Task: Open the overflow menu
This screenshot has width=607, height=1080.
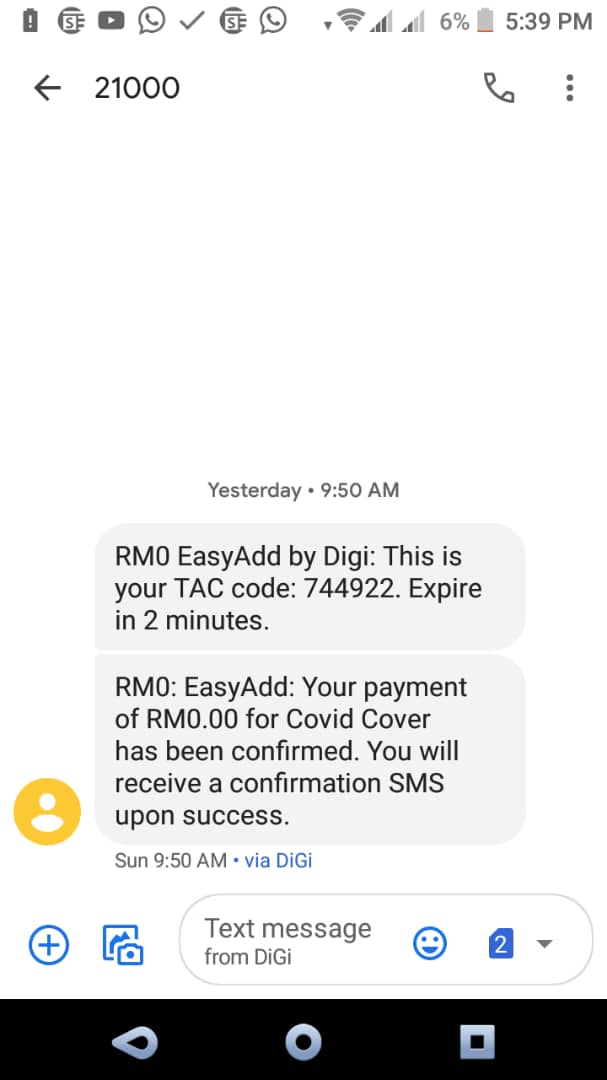Action: click(x=569, y=88)
